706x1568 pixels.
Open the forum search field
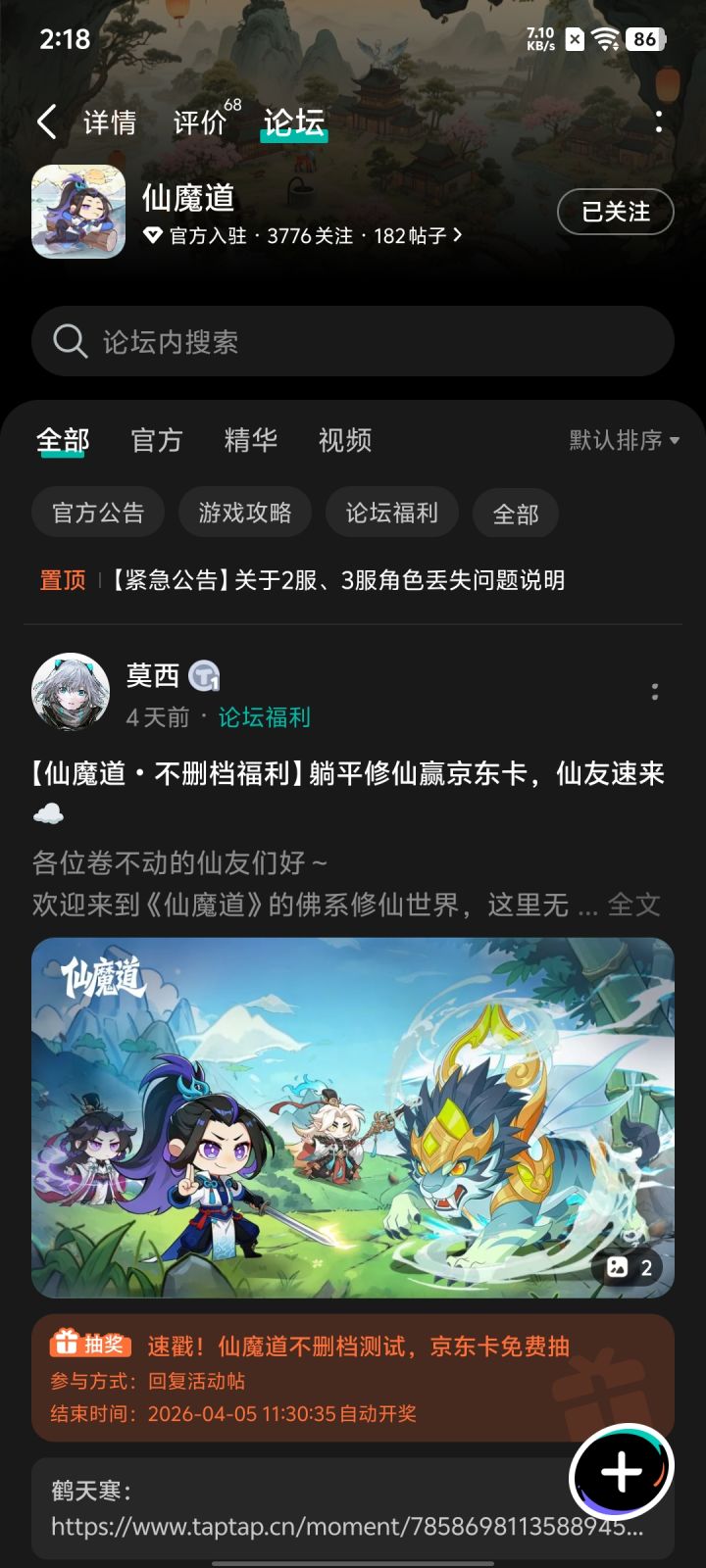353,341
